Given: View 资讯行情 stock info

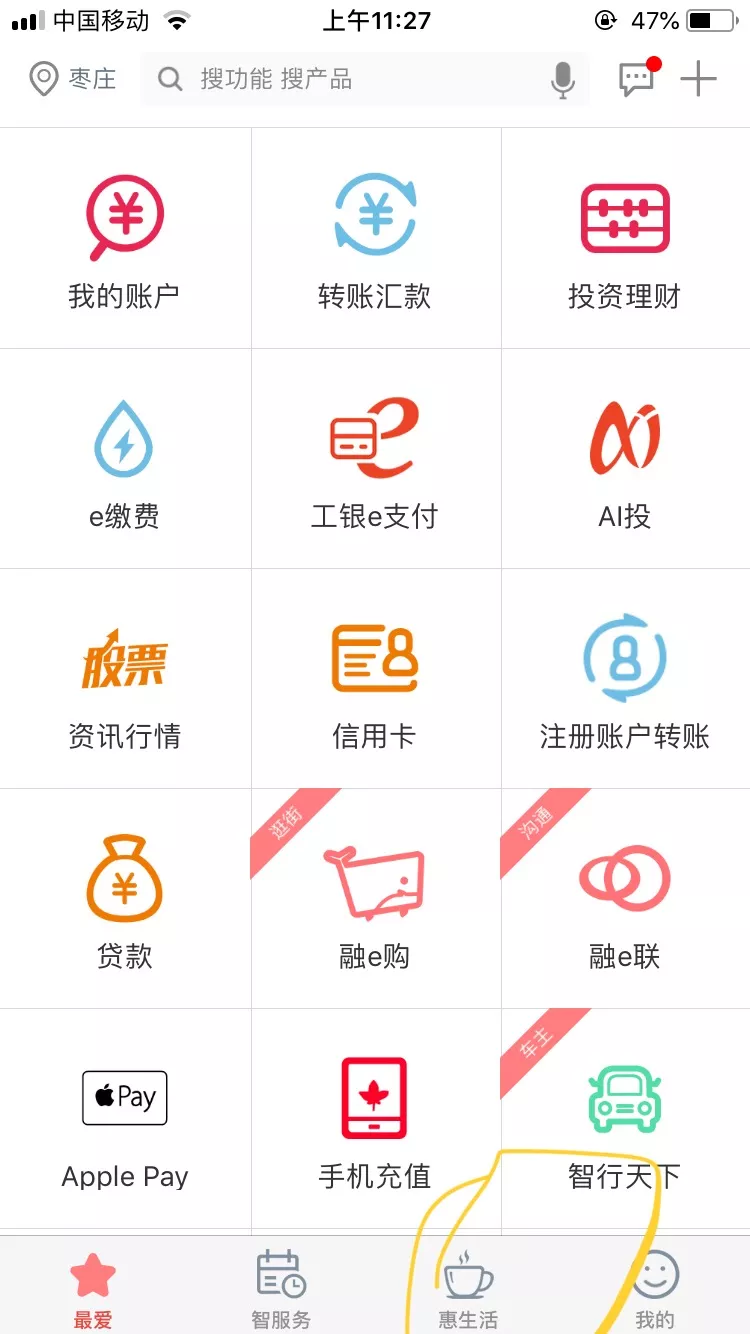Looking at the screenshot, I should (124, 678).
